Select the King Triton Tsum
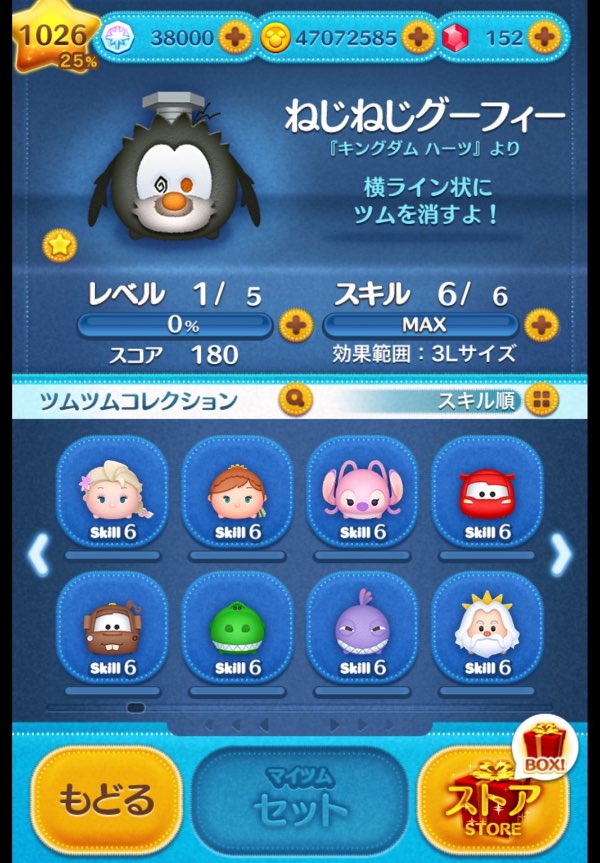Viewport: 600px width, 863px height. [487, 632]
